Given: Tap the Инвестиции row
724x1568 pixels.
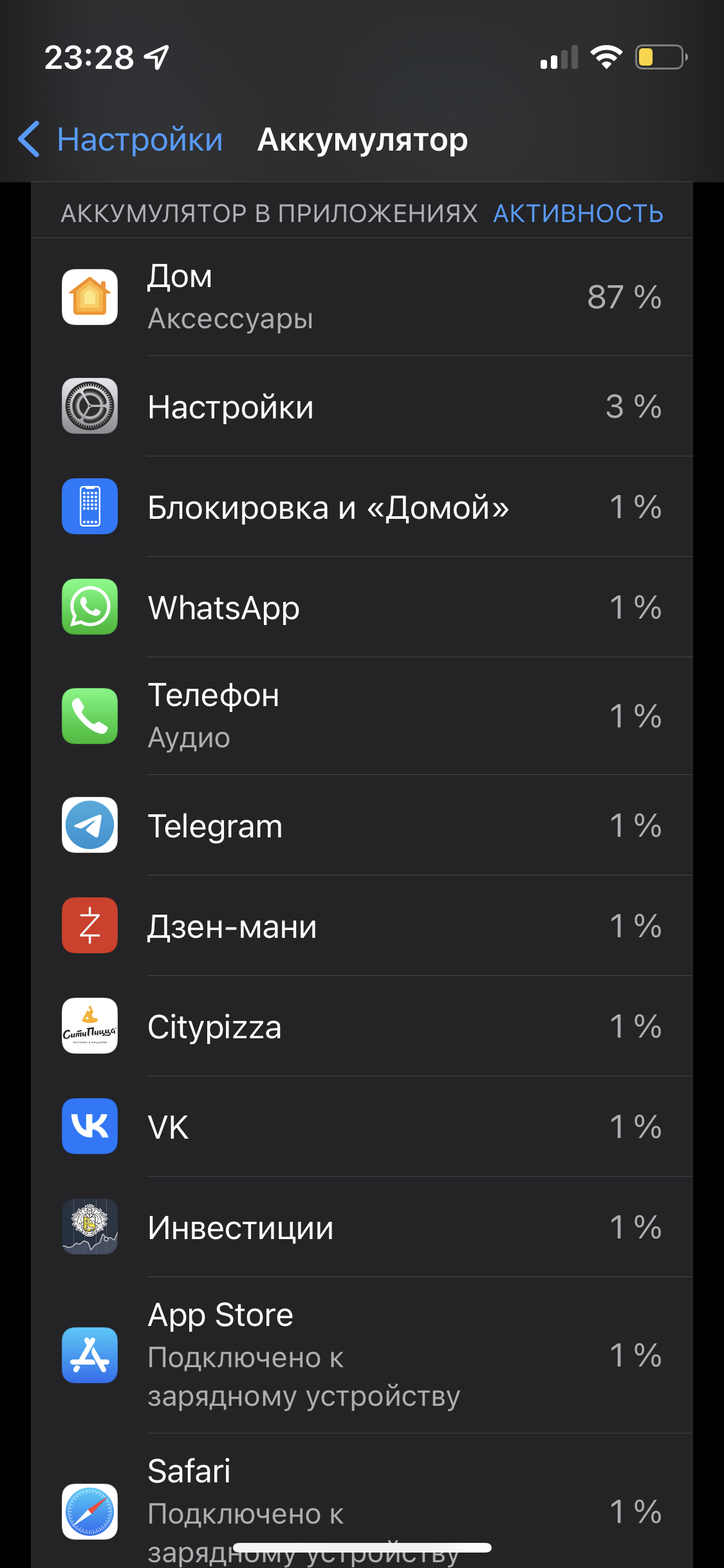Looking at the screenshot, I should [362, 1227].
